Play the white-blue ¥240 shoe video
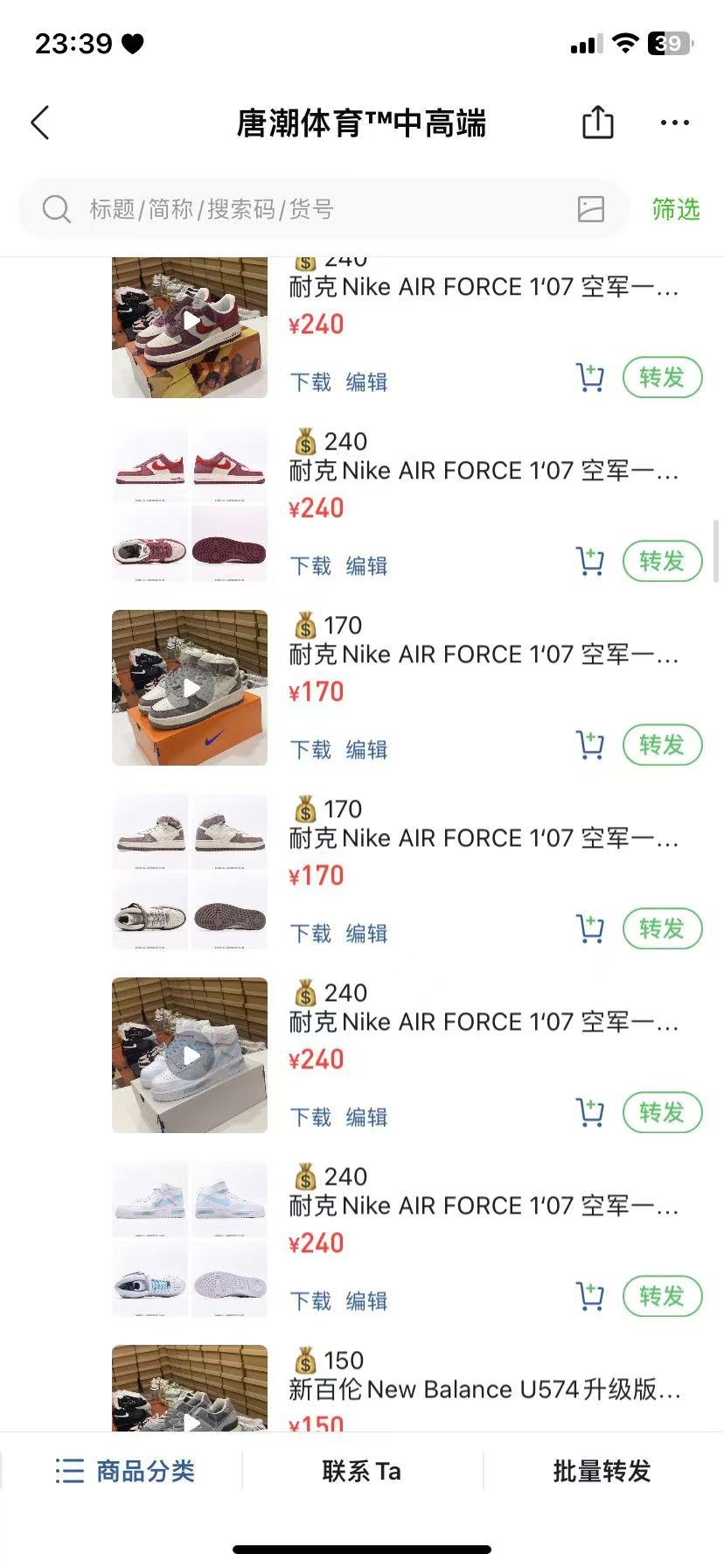Image resolution: width=724 pixels, height=1568 pixels. pyautogui.click(x=190, y=1055)
